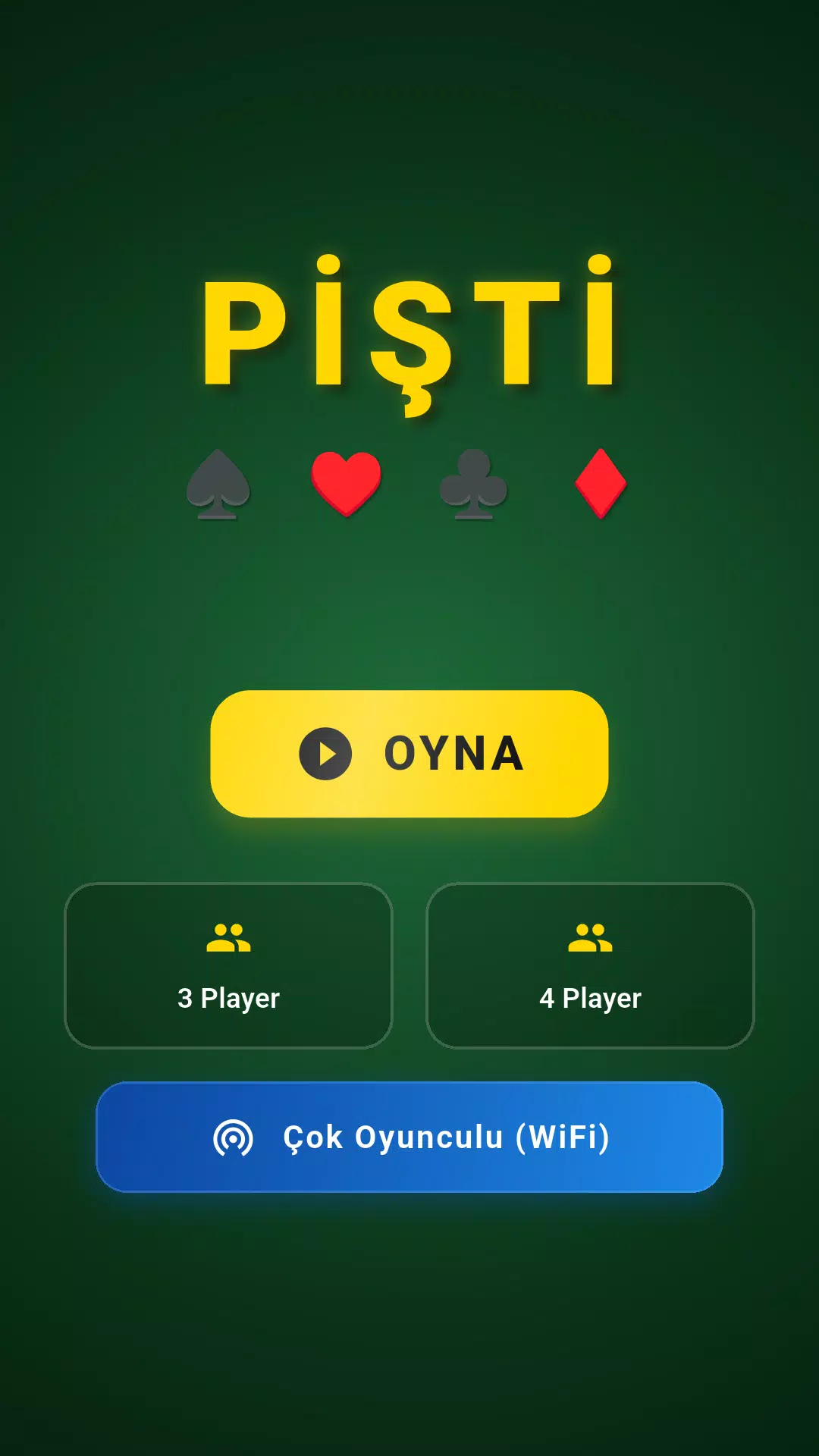
Task: Click the players icon above 4 Player
Action: pos(591,938)
